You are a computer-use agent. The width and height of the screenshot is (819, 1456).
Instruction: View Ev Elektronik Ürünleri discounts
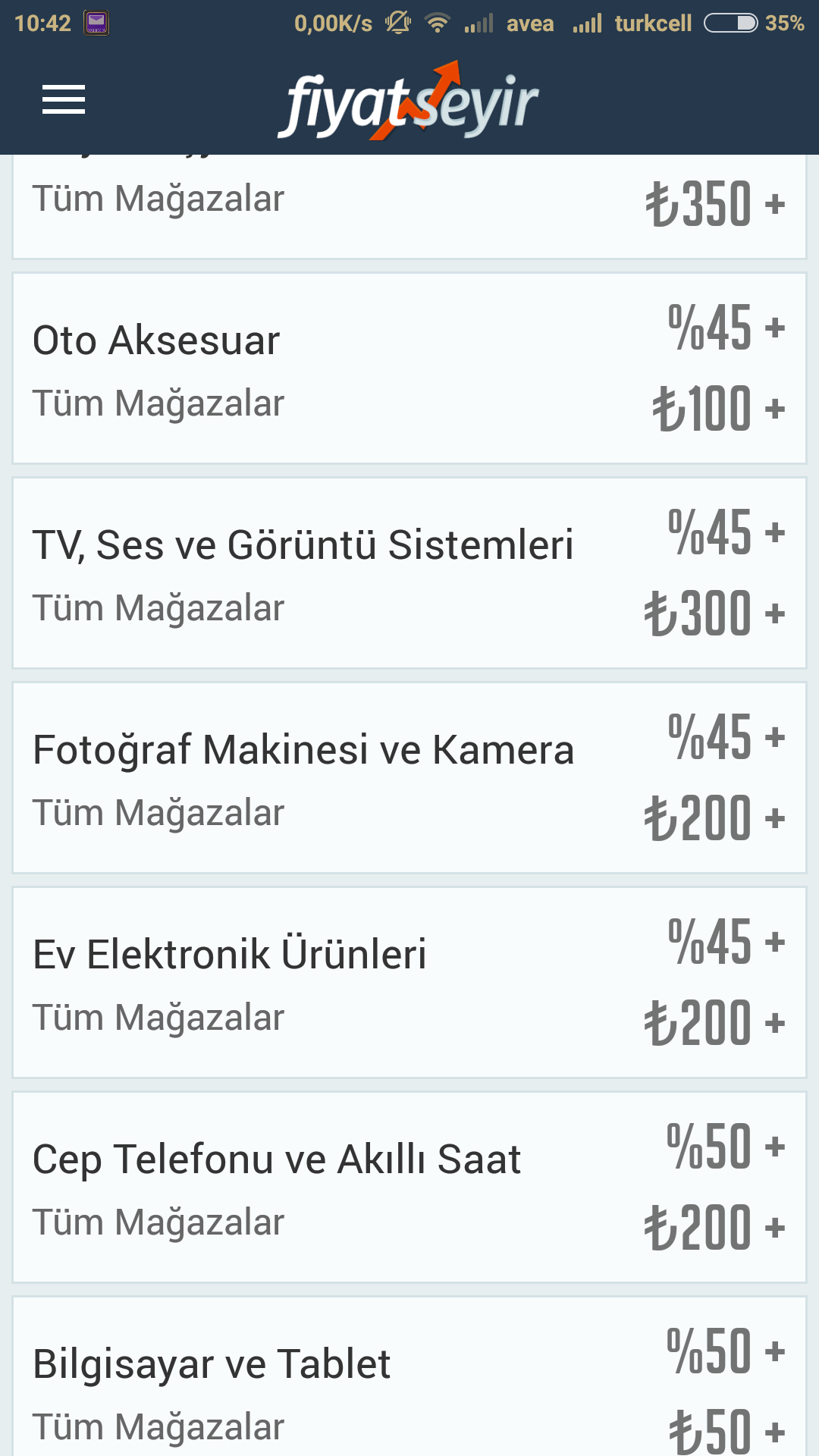(x=409, y=983)
